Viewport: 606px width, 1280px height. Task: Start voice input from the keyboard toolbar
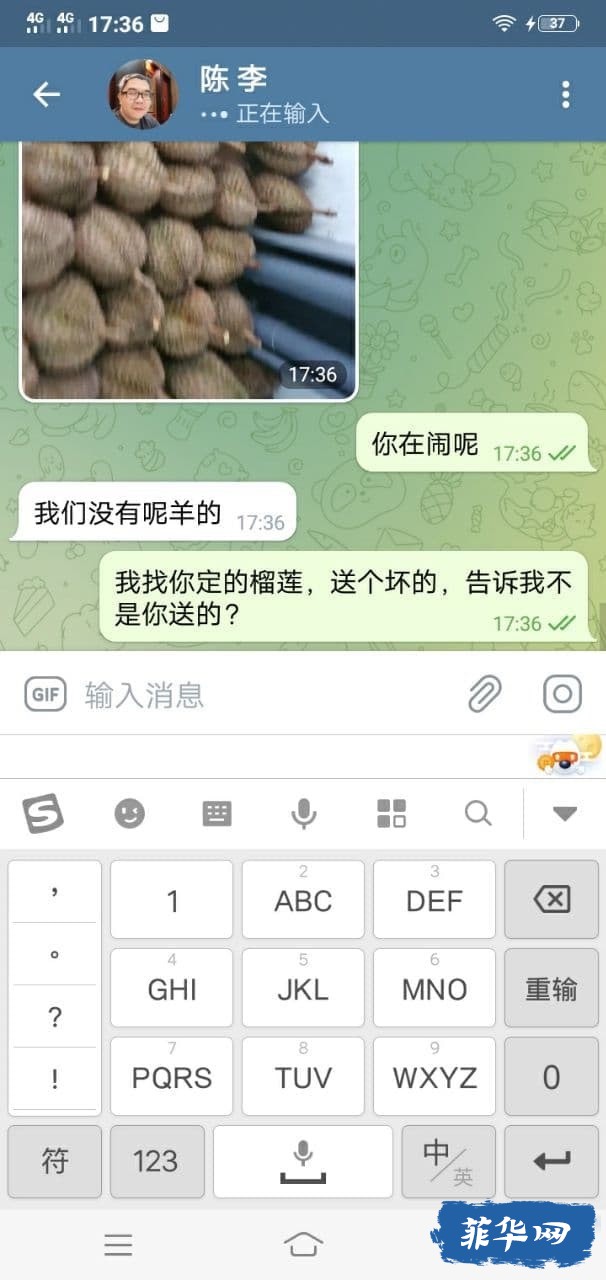coord(304,814)
